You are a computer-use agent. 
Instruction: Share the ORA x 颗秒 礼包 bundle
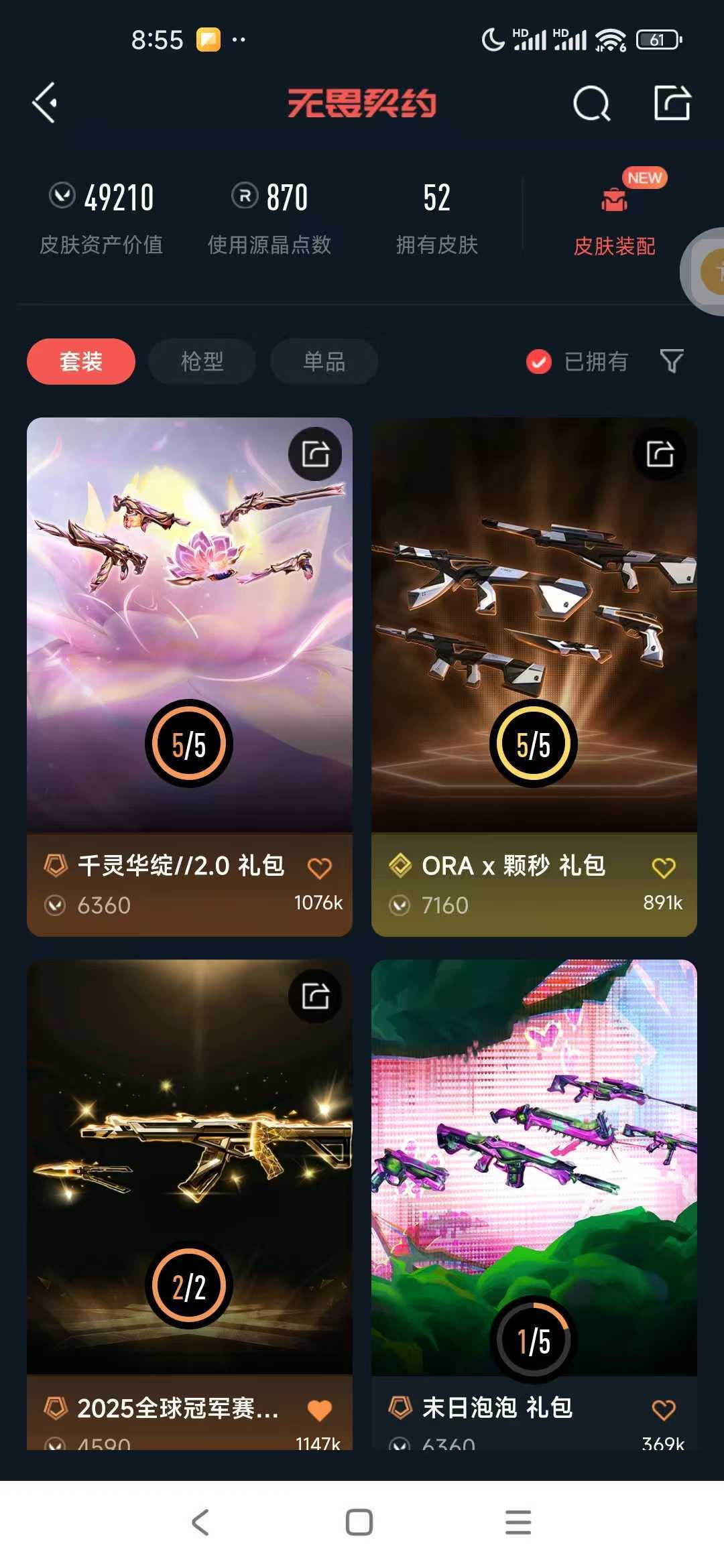[660, 454]
